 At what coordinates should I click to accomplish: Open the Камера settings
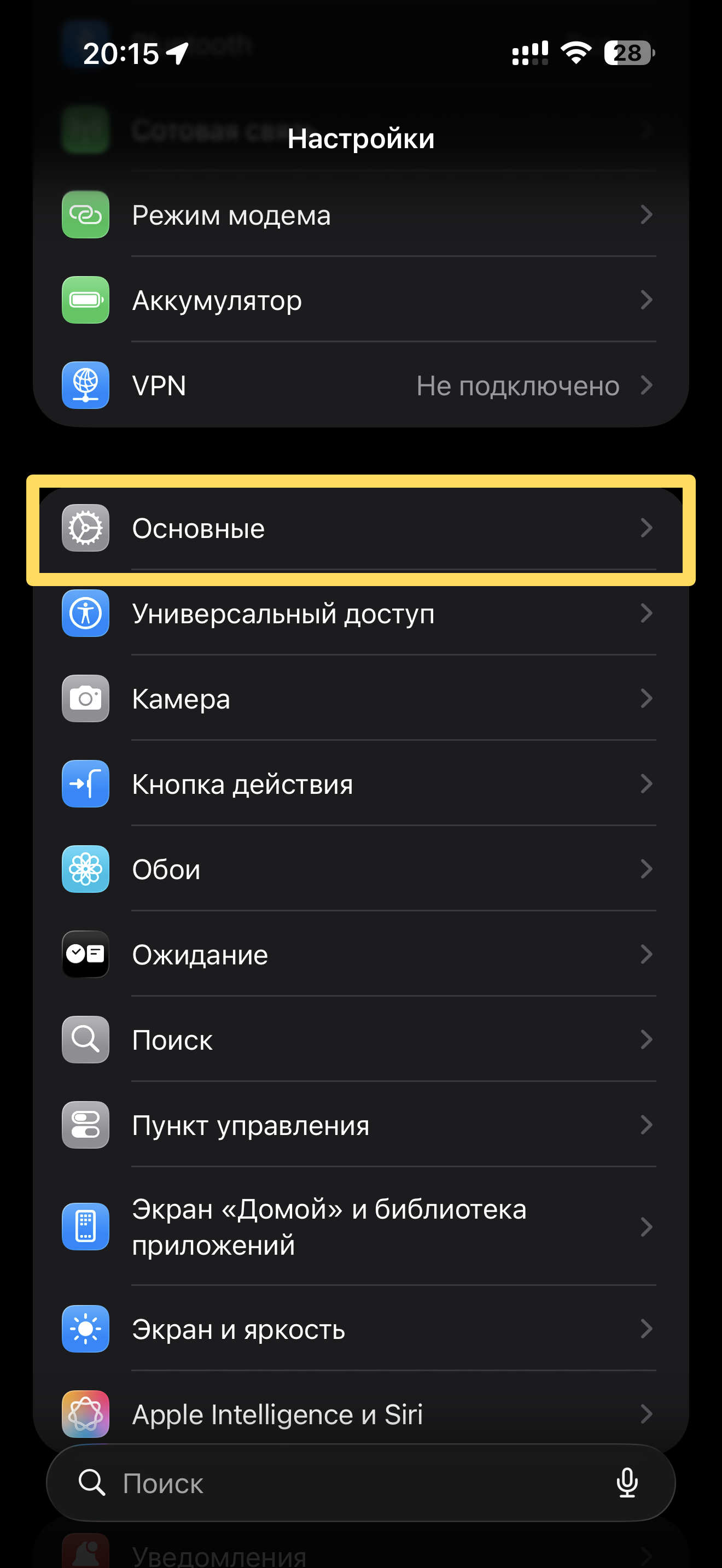pos(359,699)
